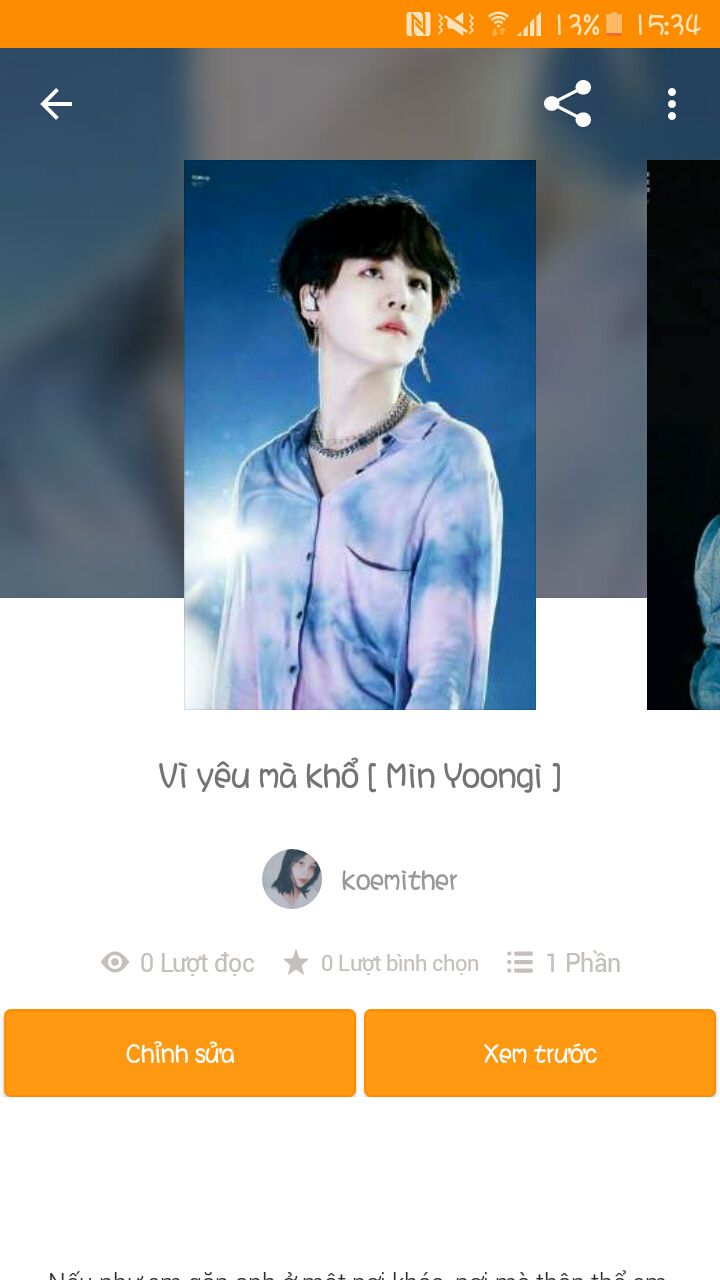Preview the story with Xem trước
This screenshot has width=720, height=1280.
click(x=540, y=1053)
